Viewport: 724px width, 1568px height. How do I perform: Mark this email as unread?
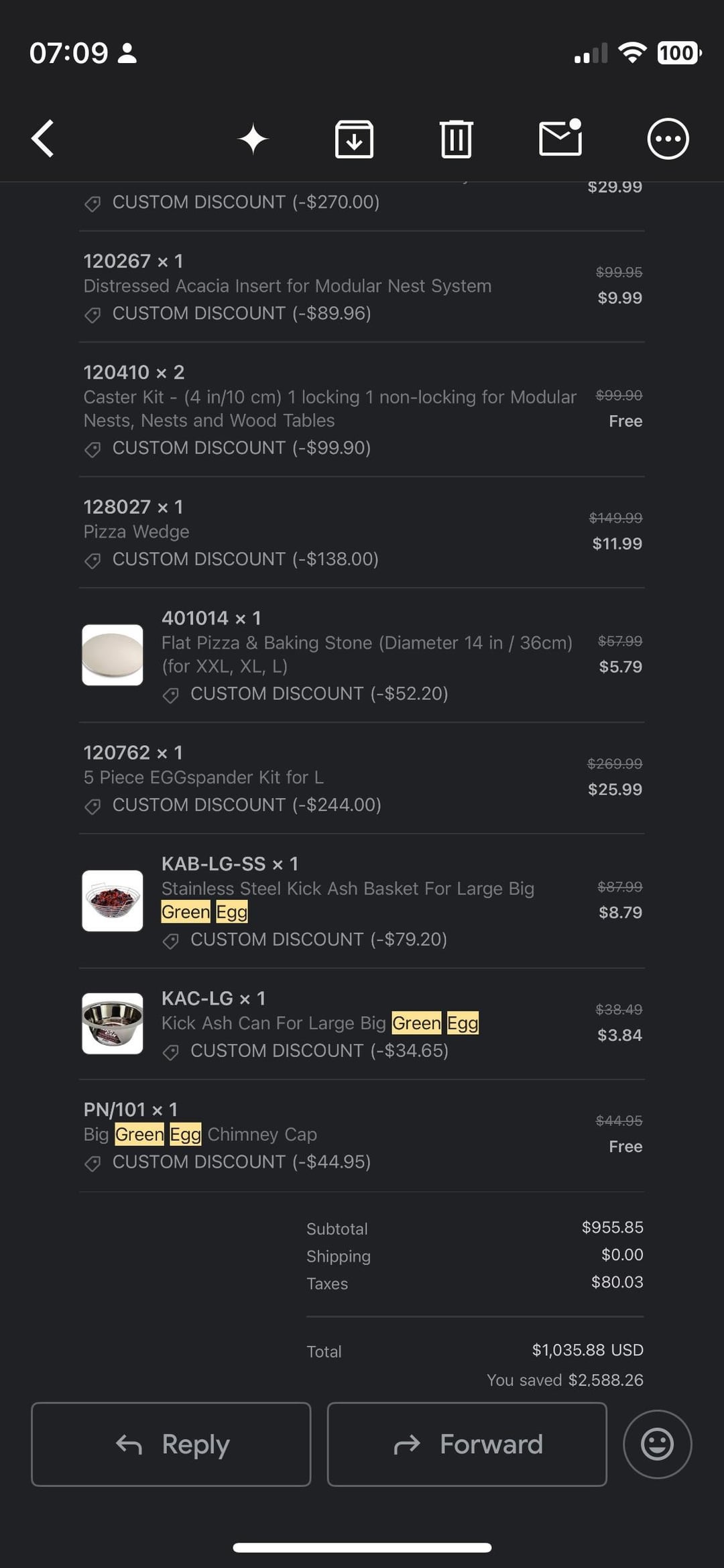[560, 138]
